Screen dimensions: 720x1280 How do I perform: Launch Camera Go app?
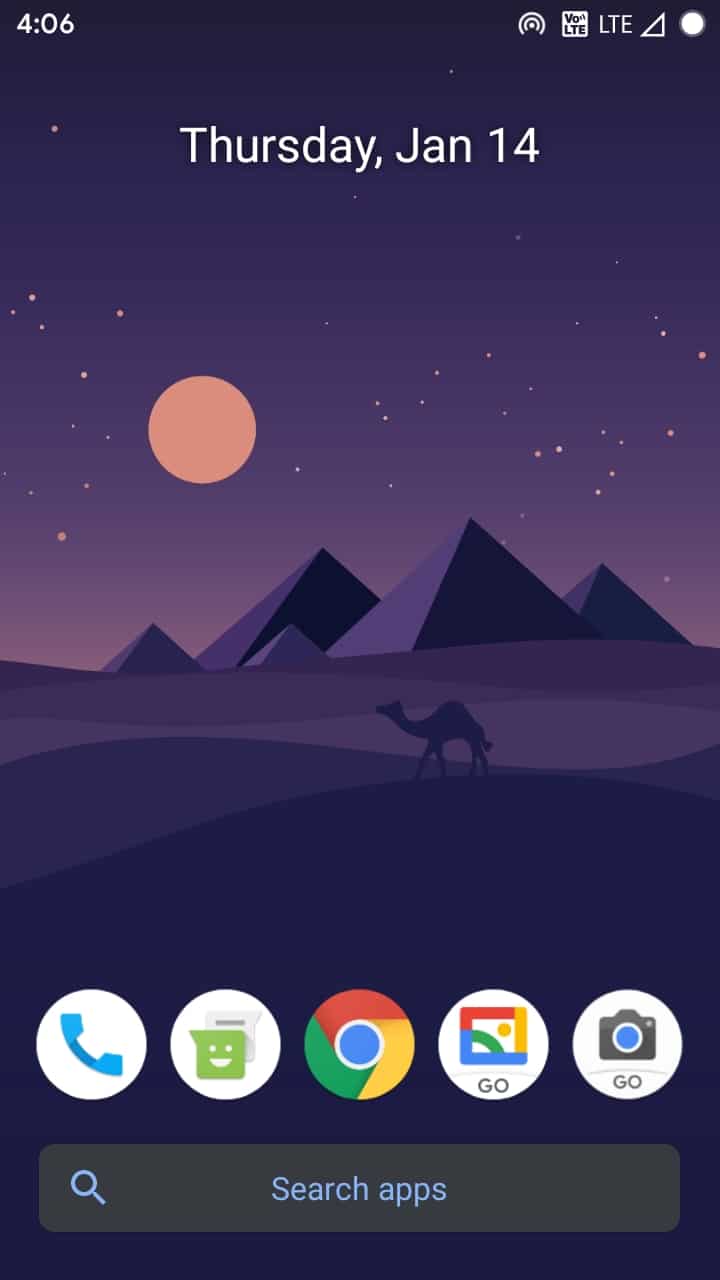627,1044
